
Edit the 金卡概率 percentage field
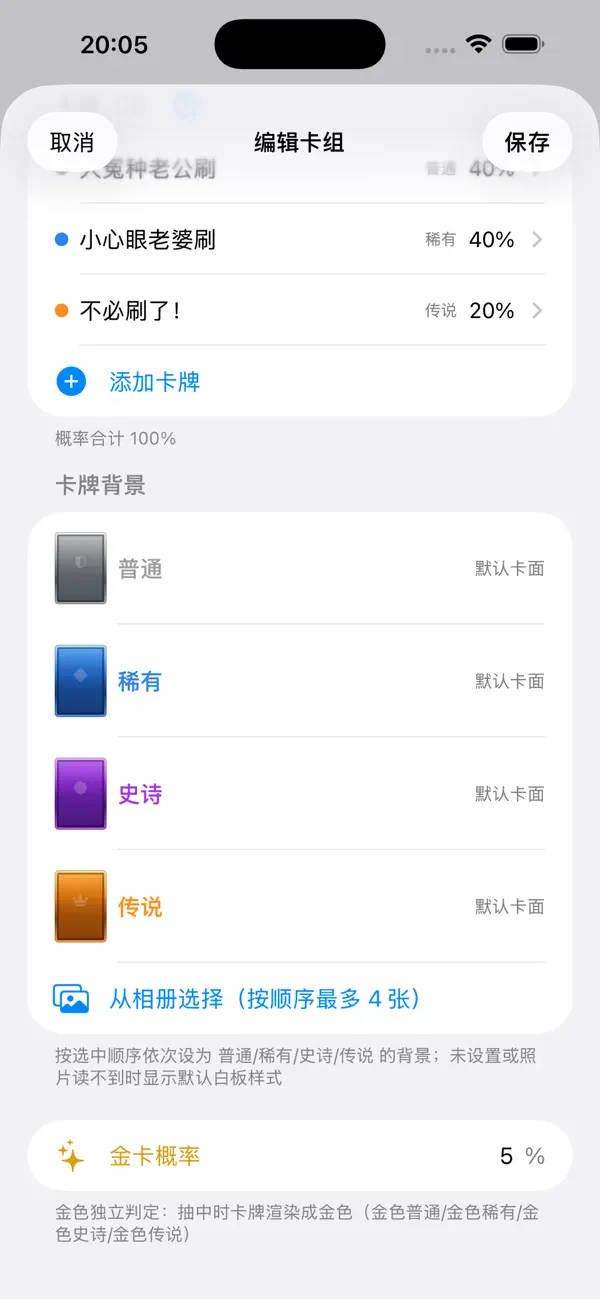(x=507, y=1156)
